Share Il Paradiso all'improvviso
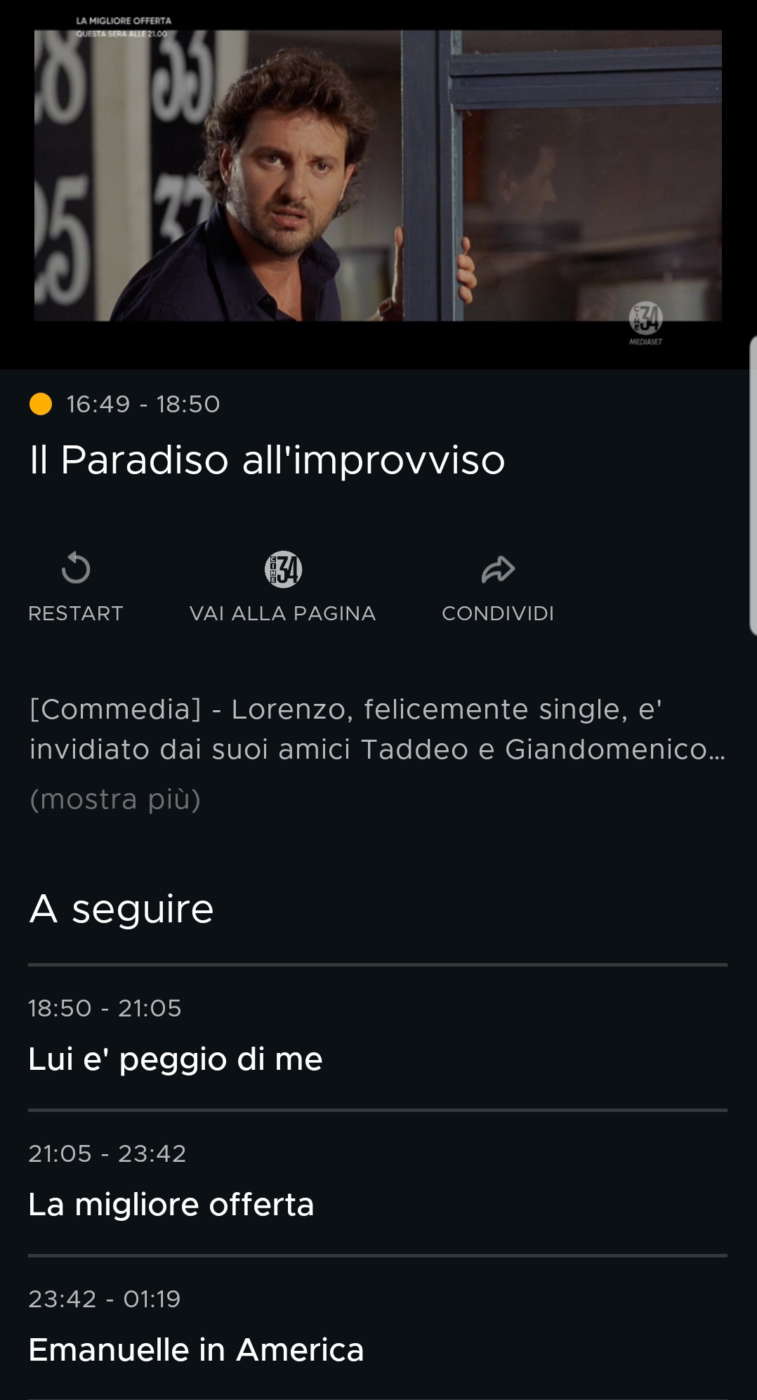757x1400 pixels. [x=497, y=587]
